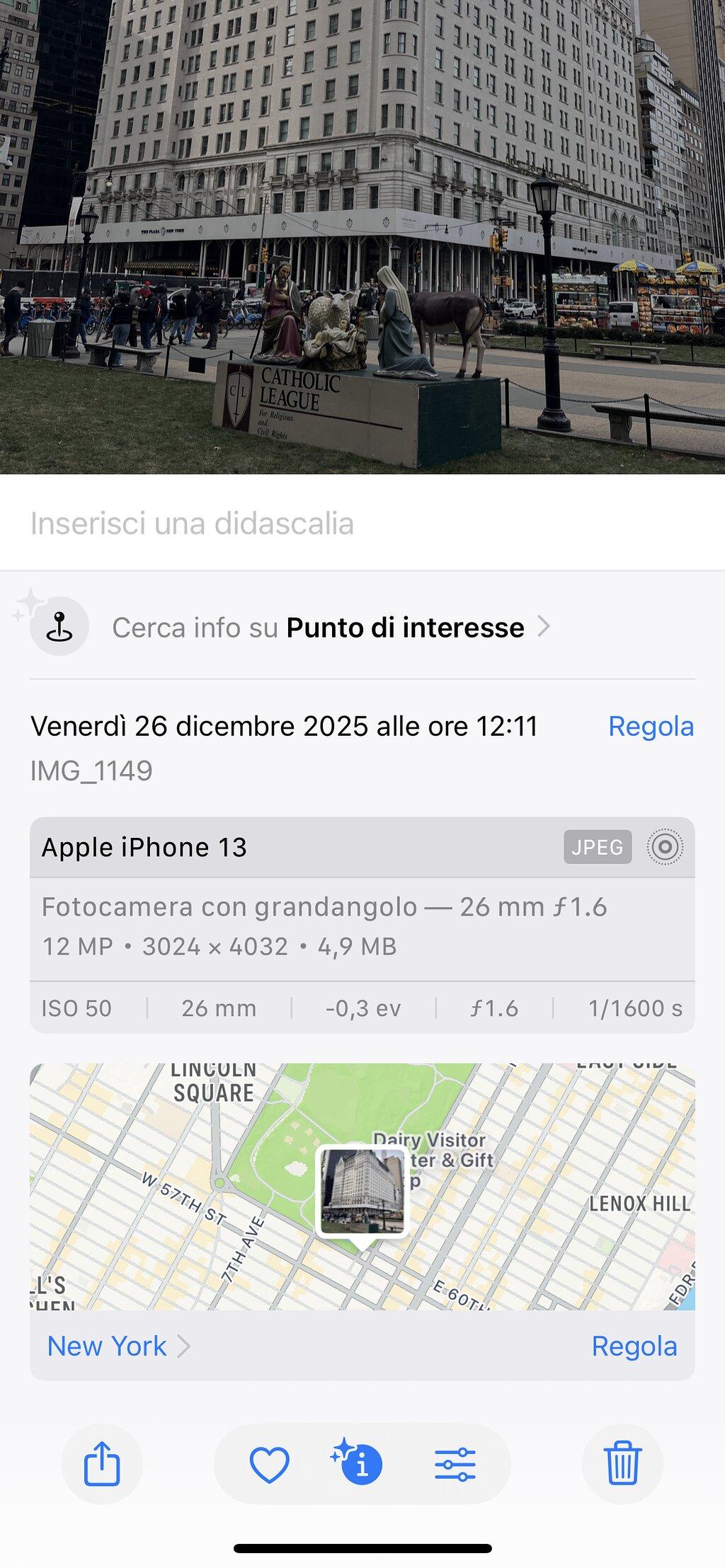The height and width of the screenshot is (1568, 725).
Task: Toggle the photo info button
Action: (358, 1463)
